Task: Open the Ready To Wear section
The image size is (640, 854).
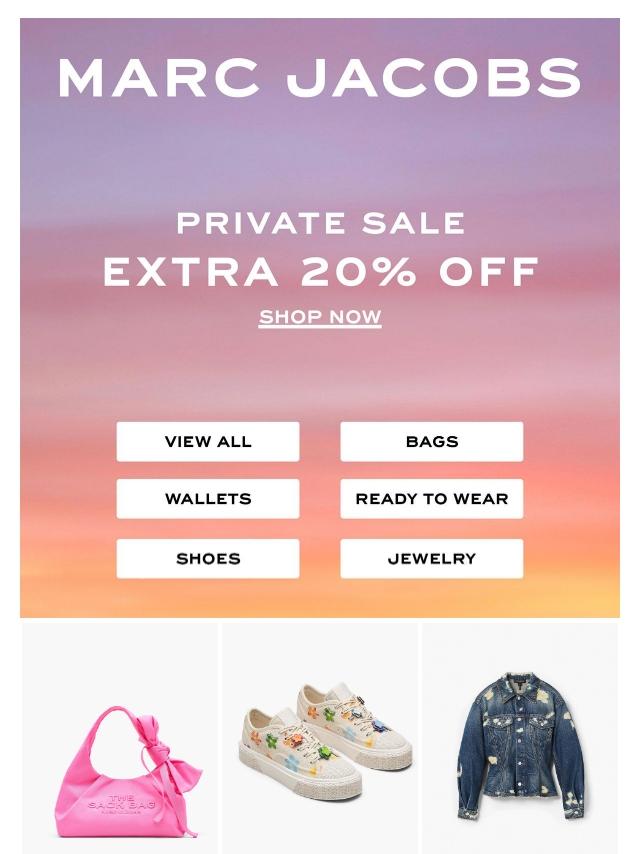Action: click(431, 498)
